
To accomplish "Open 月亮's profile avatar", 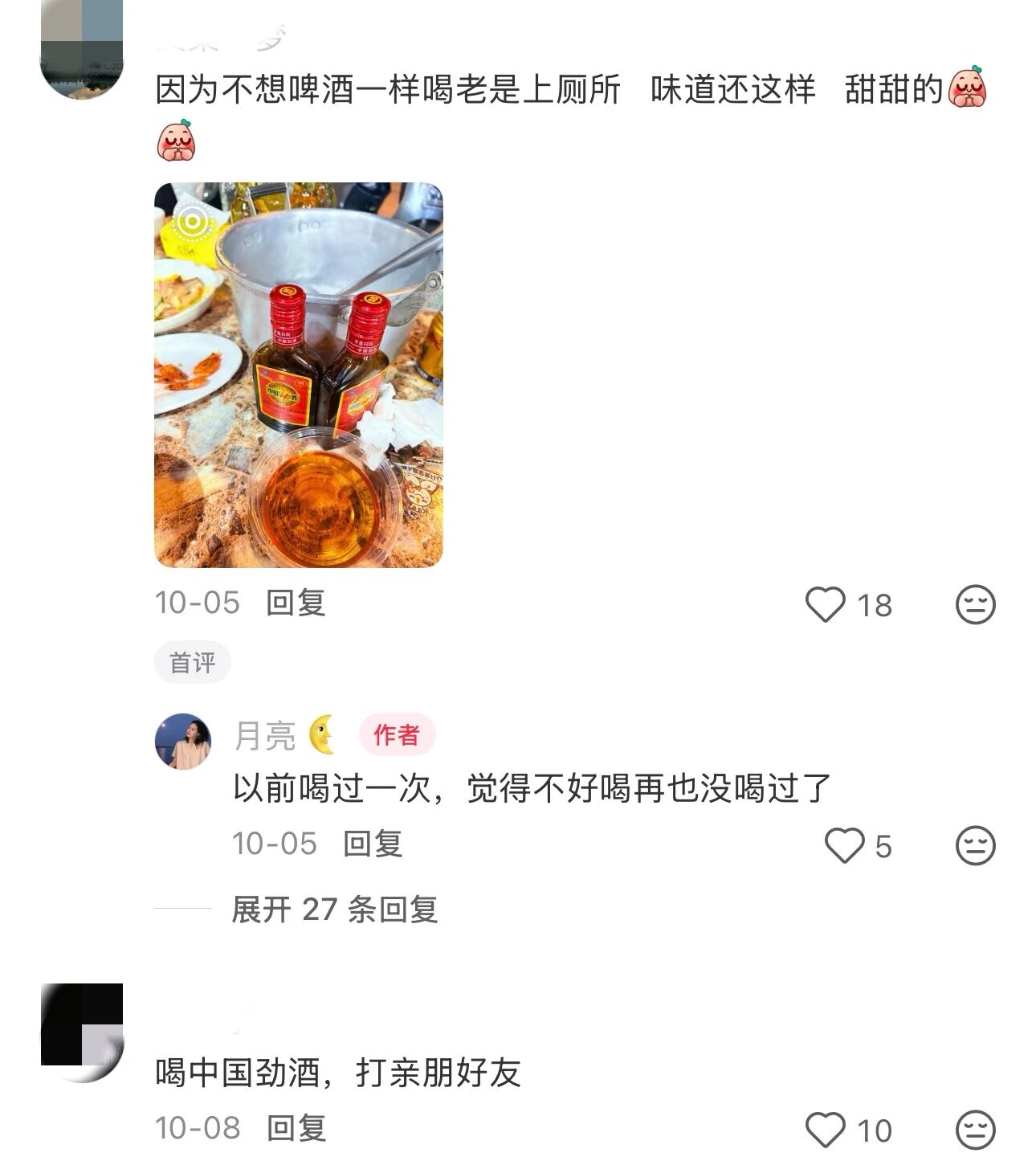I will (x=183, y=741).
